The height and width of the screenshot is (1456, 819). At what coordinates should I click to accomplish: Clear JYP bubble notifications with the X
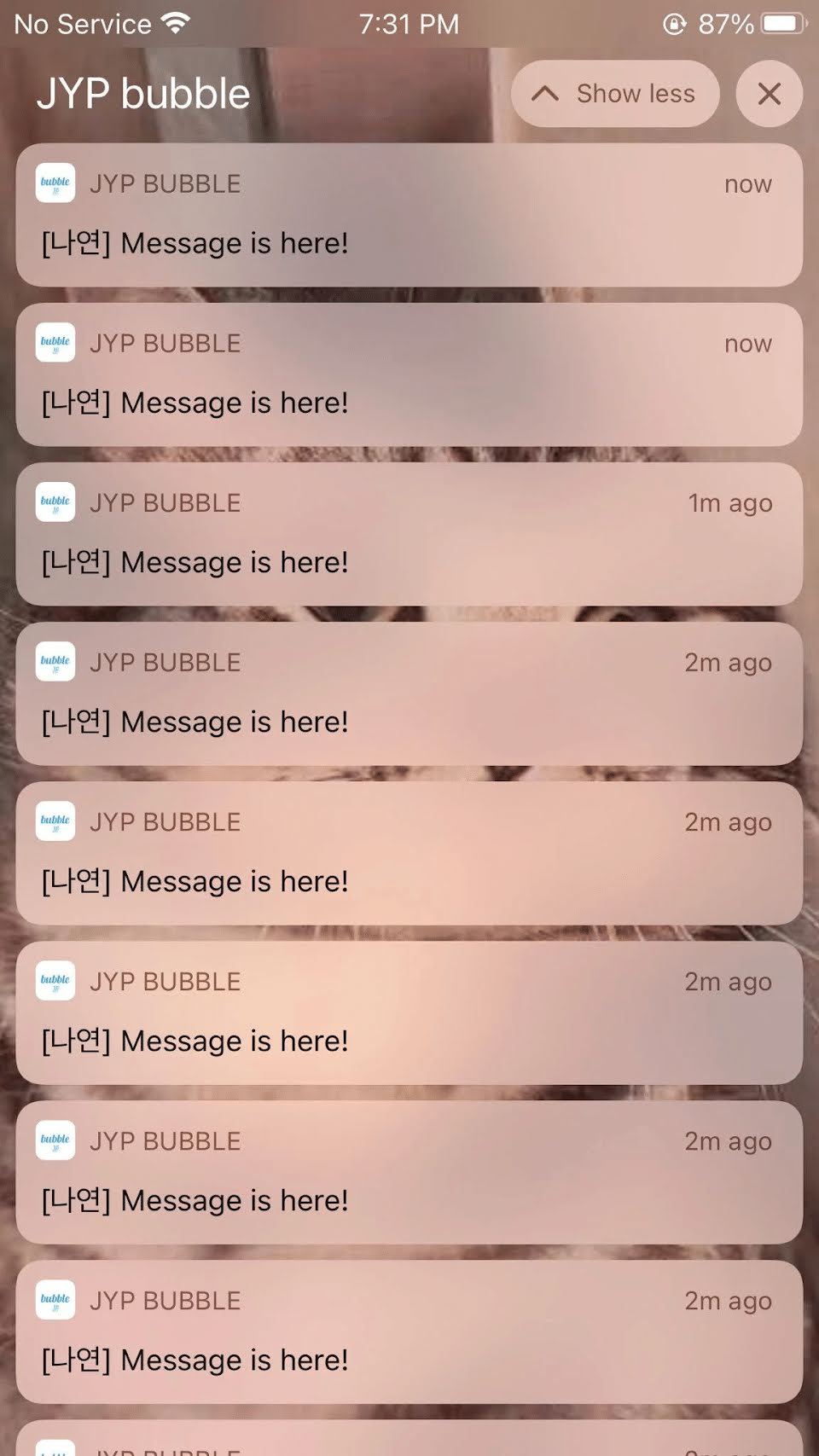coord(769,94)
